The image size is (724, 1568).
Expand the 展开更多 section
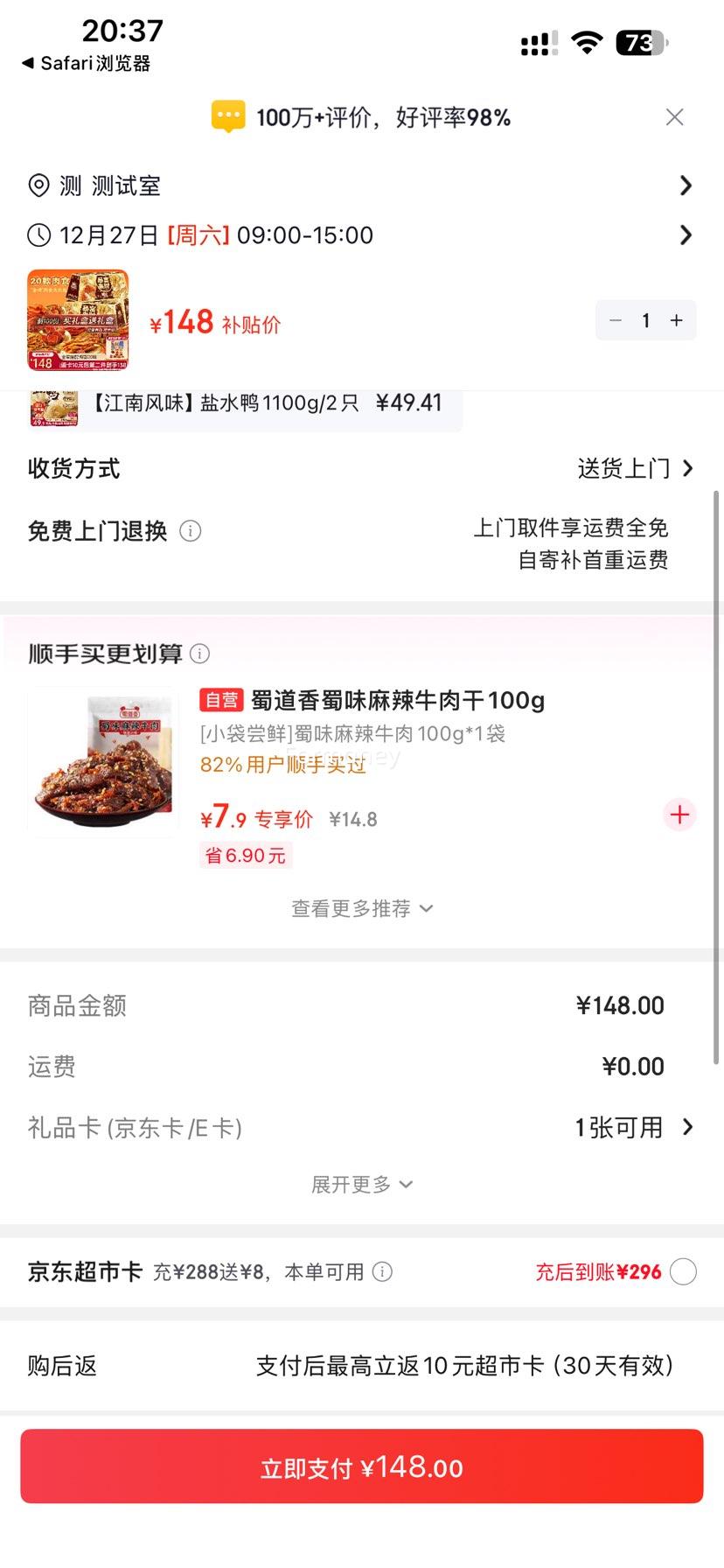click(362, 1184)
